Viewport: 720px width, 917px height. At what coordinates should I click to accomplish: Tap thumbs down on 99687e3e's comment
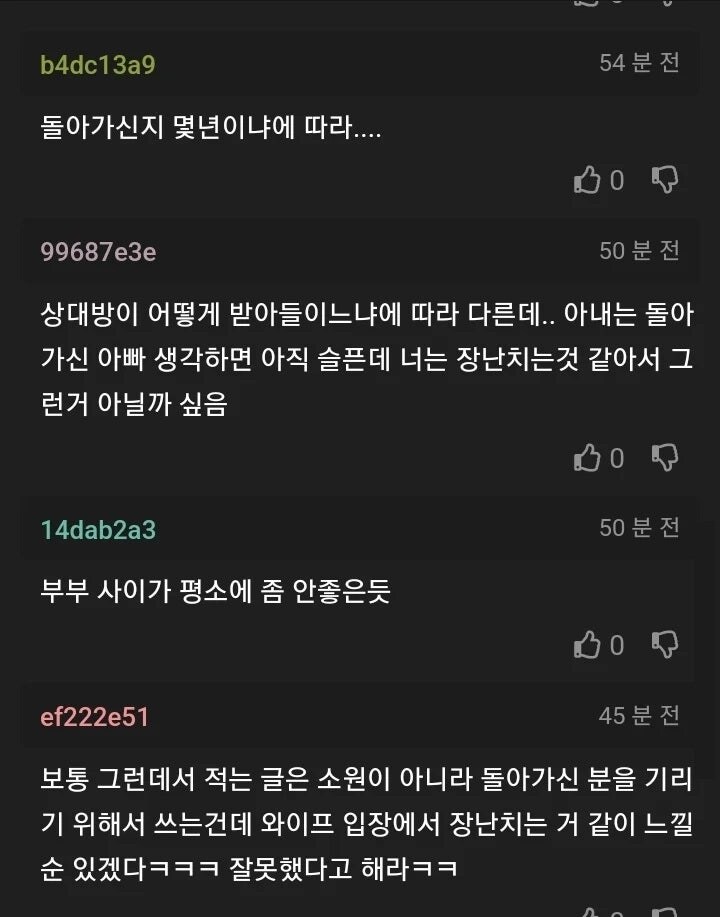665,458
